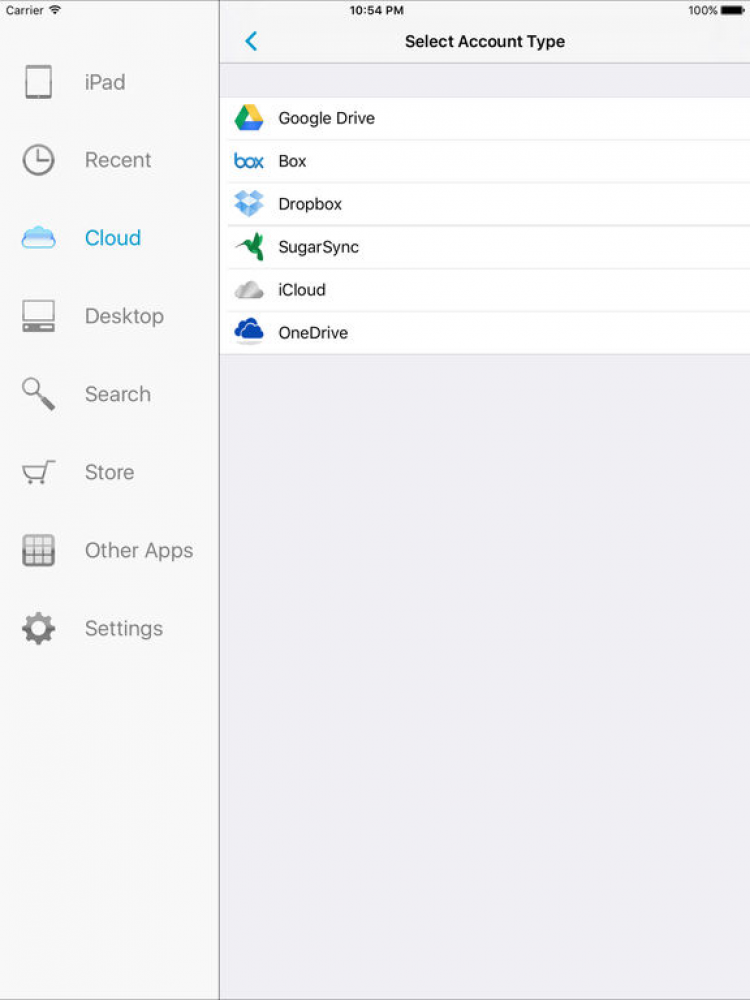The width and height of the screenshot is (750, 1000).
Task: Choose Box as account type
Action: pyautogui.click(x=485, y=161)
